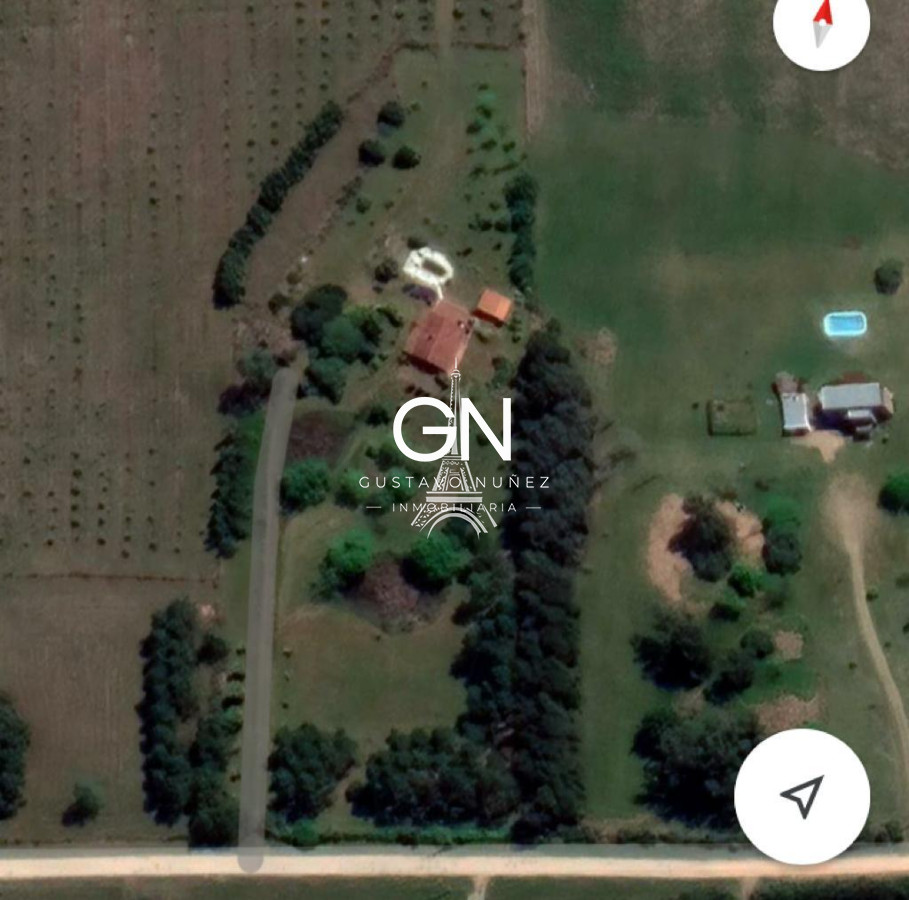Center the map with the location arrow button
Viewport: 909px width, 900px height.
pos(802,796)
